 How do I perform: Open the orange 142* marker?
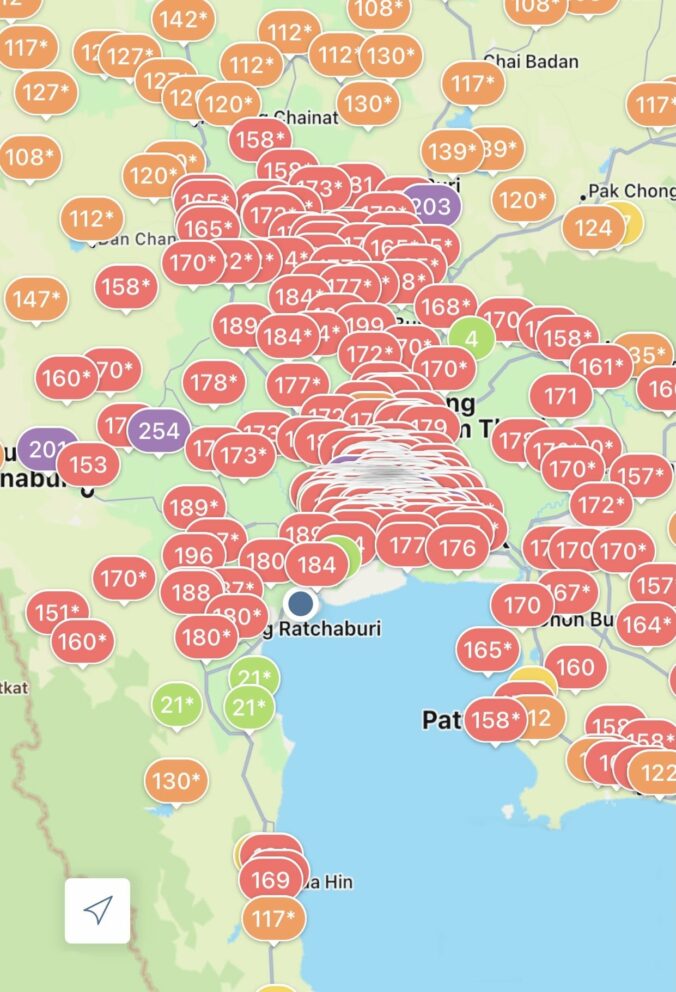[184, 19]
